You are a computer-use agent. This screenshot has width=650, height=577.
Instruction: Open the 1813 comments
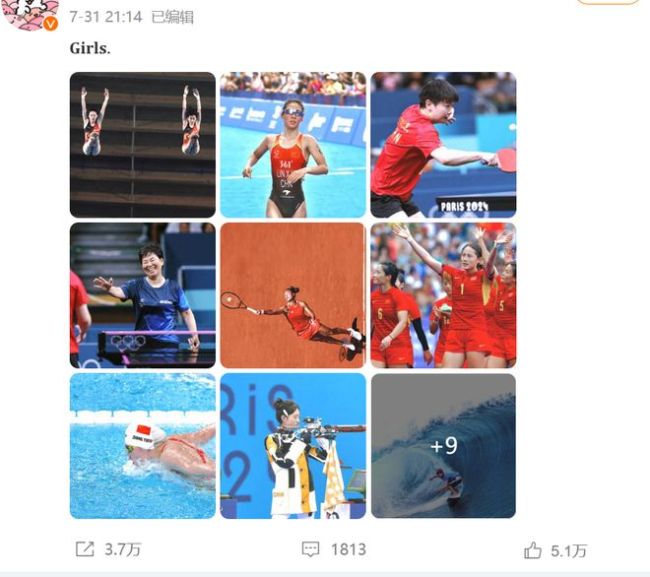(334, 549)
